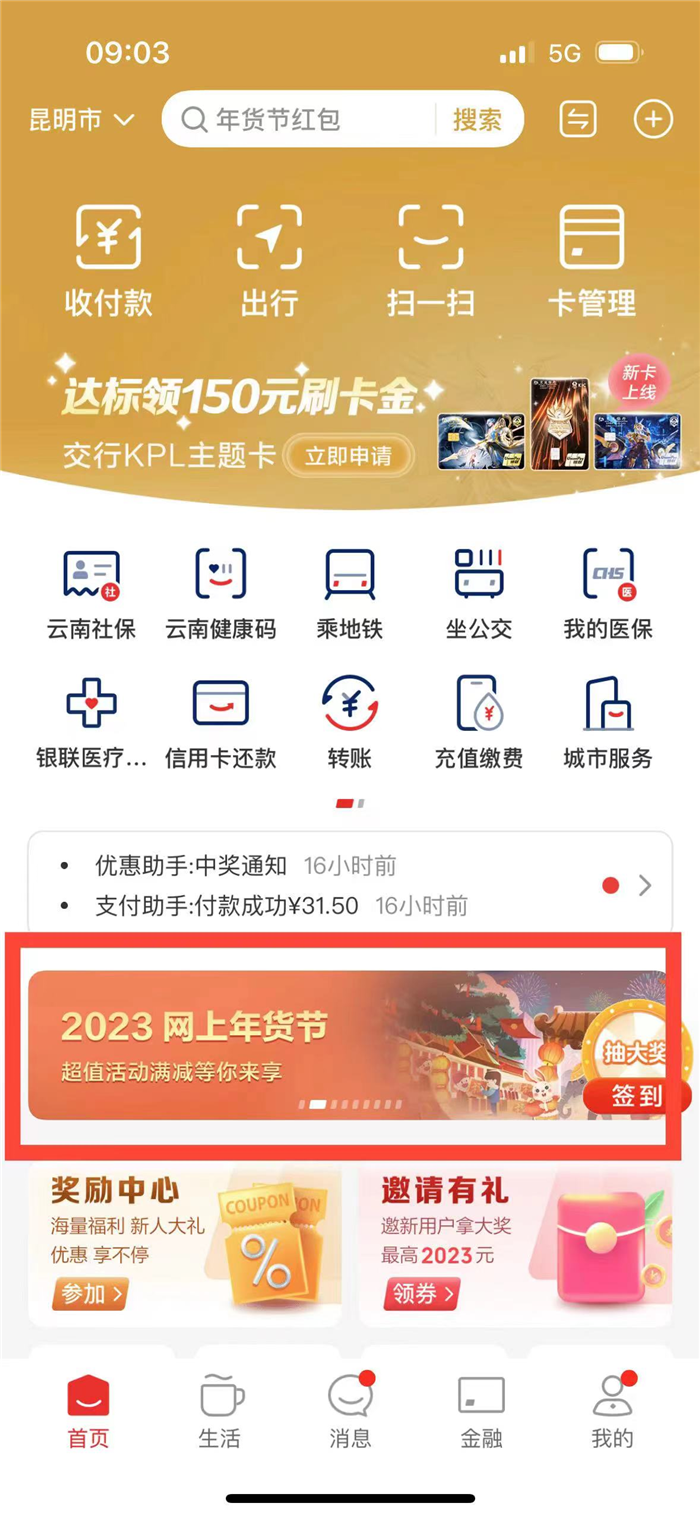The height and width of the screenshot is (1517, 700).
Task: Tap the 签到 check-in button
Action: pos(637,1096)
